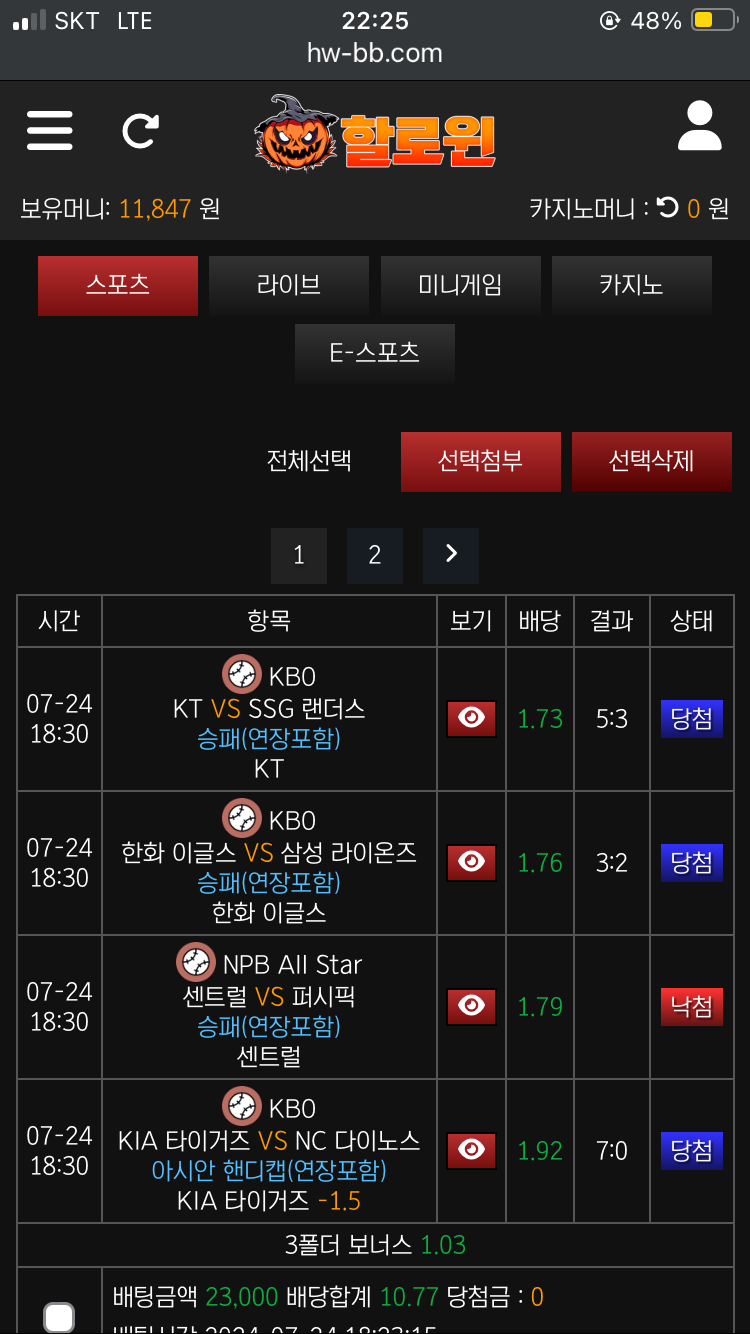
Task: Tap 전체선택 to select all bets
Action: 309,461
